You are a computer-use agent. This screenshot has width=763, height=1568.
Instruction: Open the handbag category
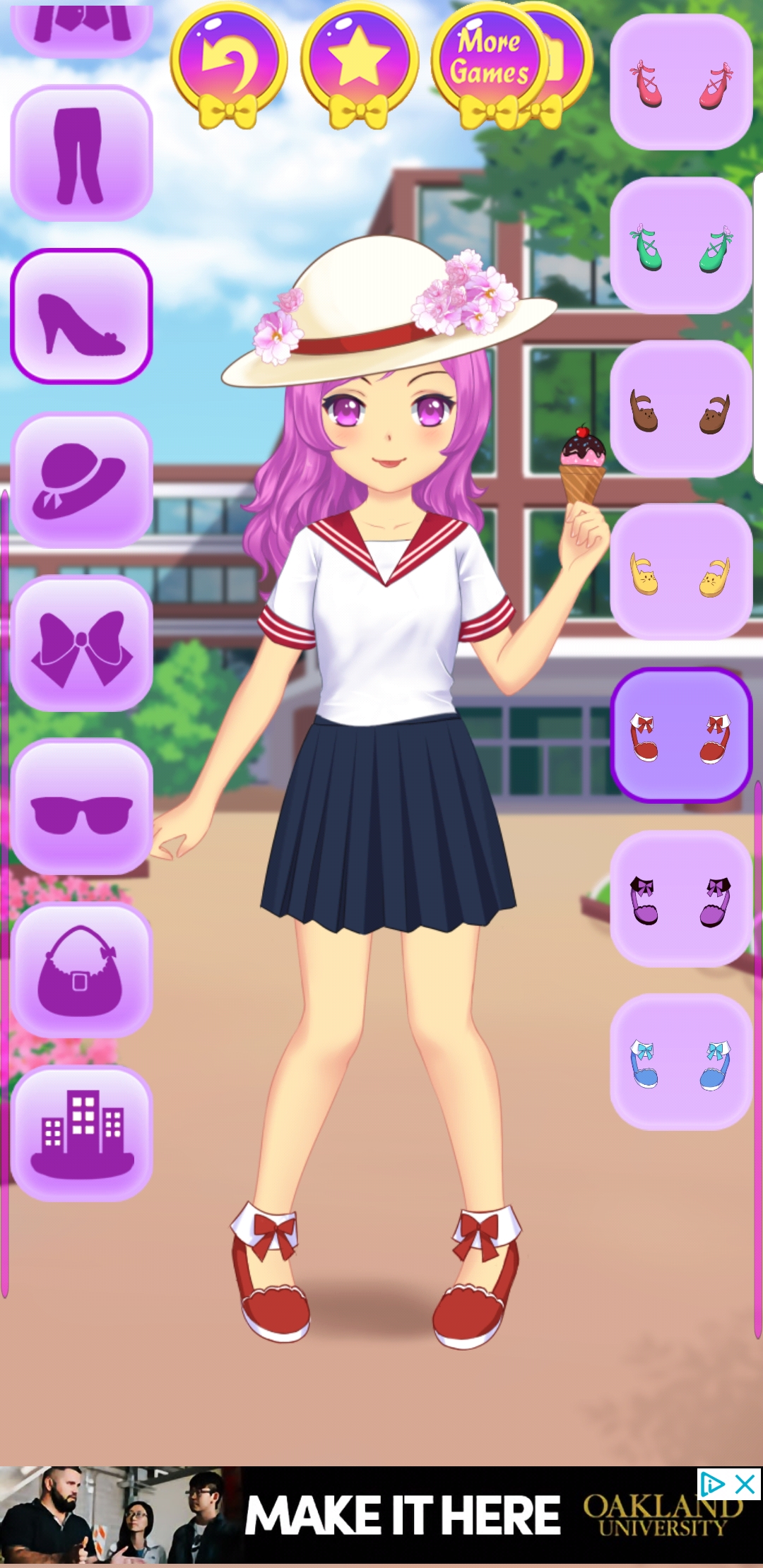tap(82, 970)
